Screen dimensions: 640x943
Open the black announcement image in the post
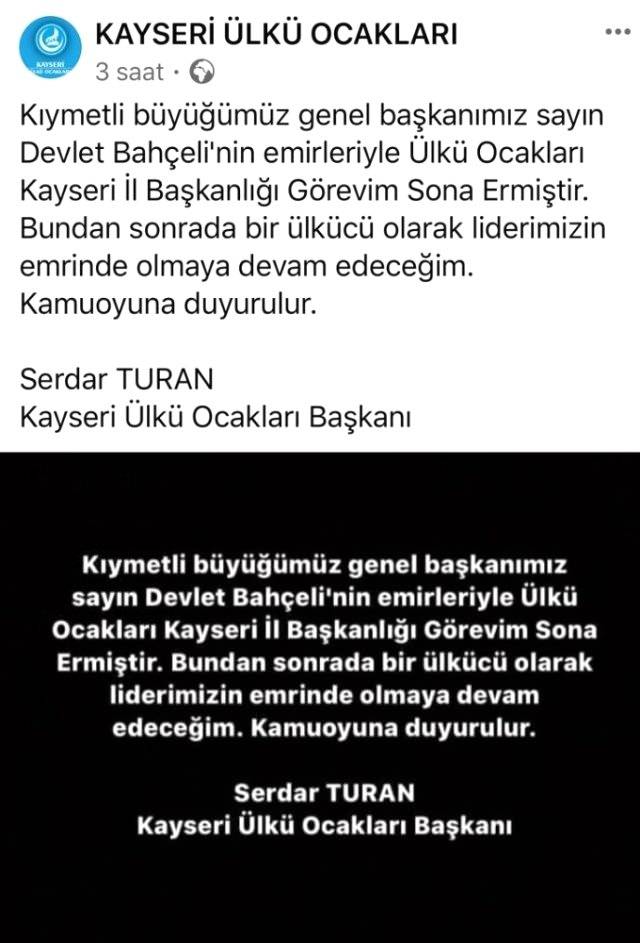[x=320, y=697]
